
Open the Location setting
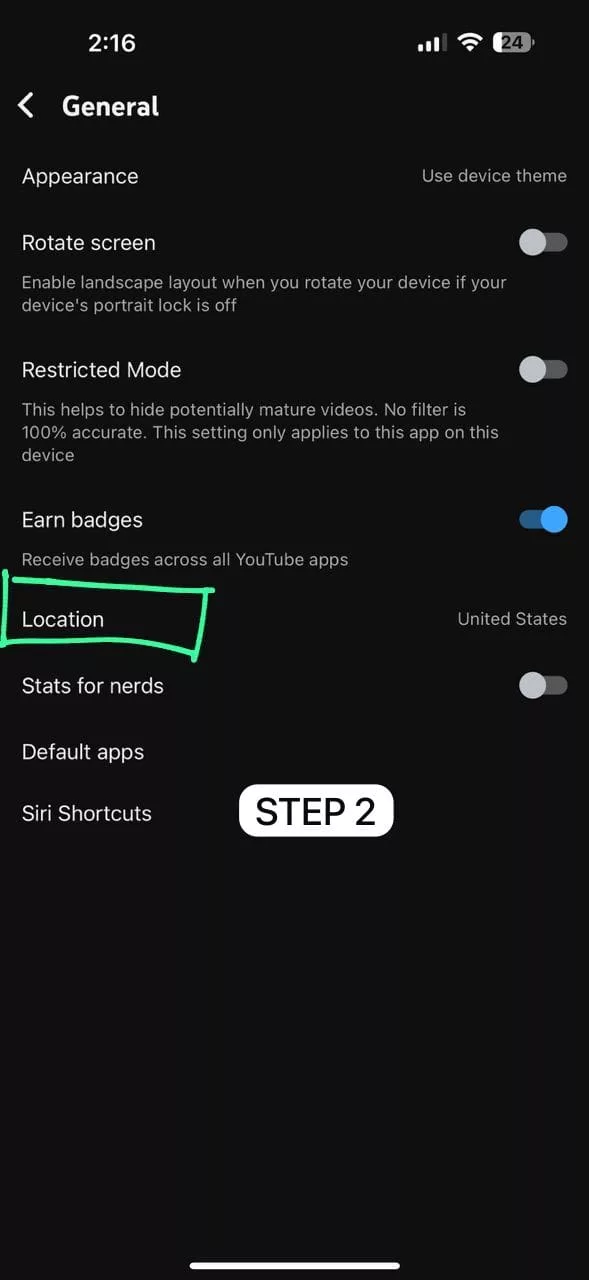(x=294, y=619)
